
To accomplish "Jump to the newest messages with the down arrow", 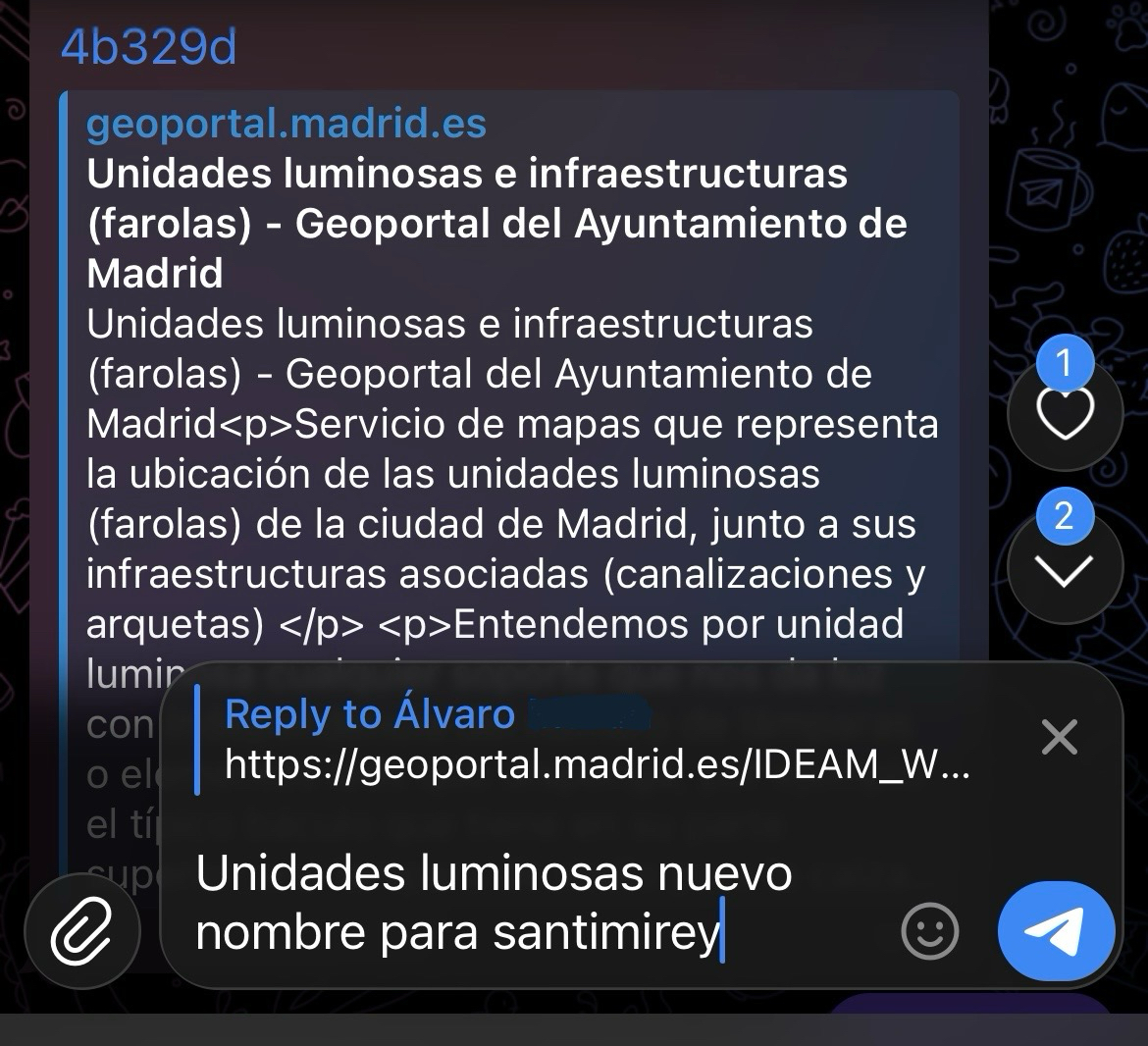I will (x=1065, y=569).
